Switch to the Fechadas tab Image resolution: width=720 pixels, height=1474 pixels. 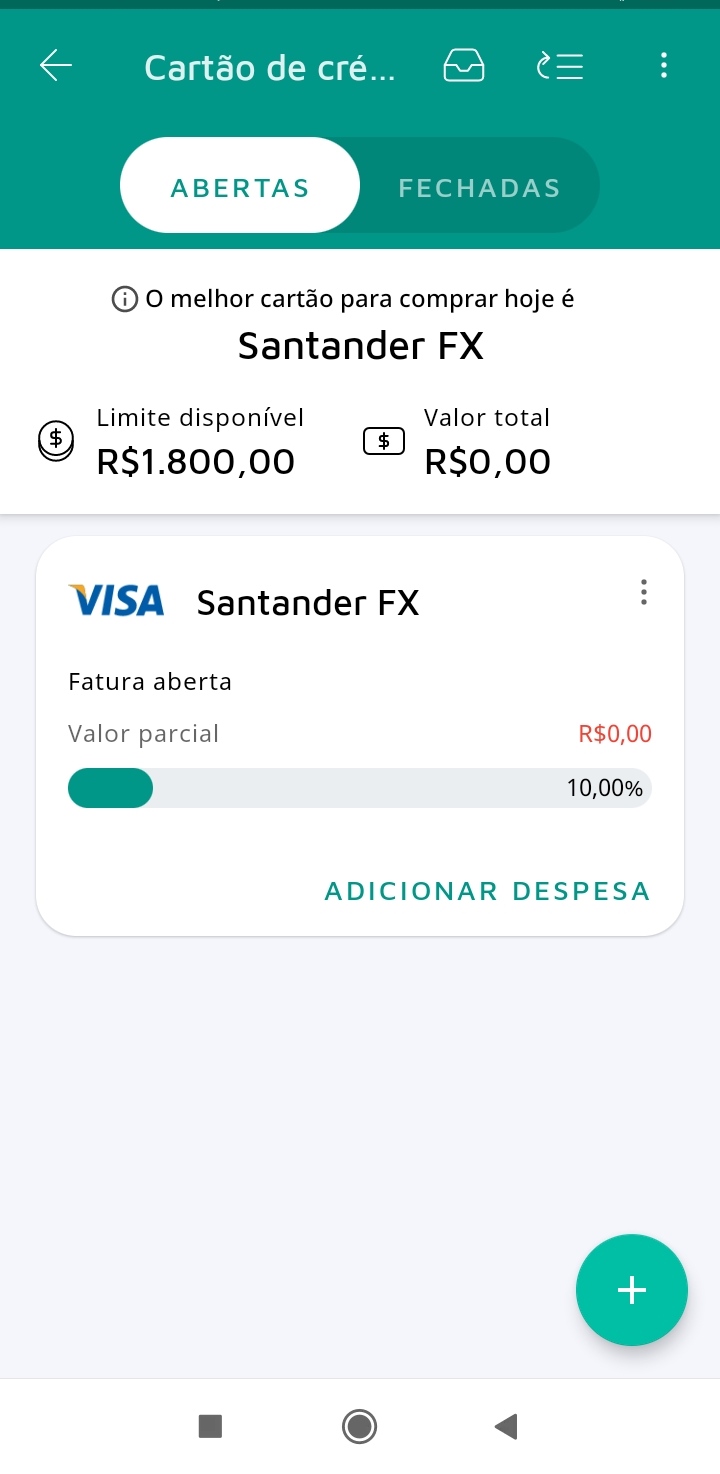(x=479, y=187)
